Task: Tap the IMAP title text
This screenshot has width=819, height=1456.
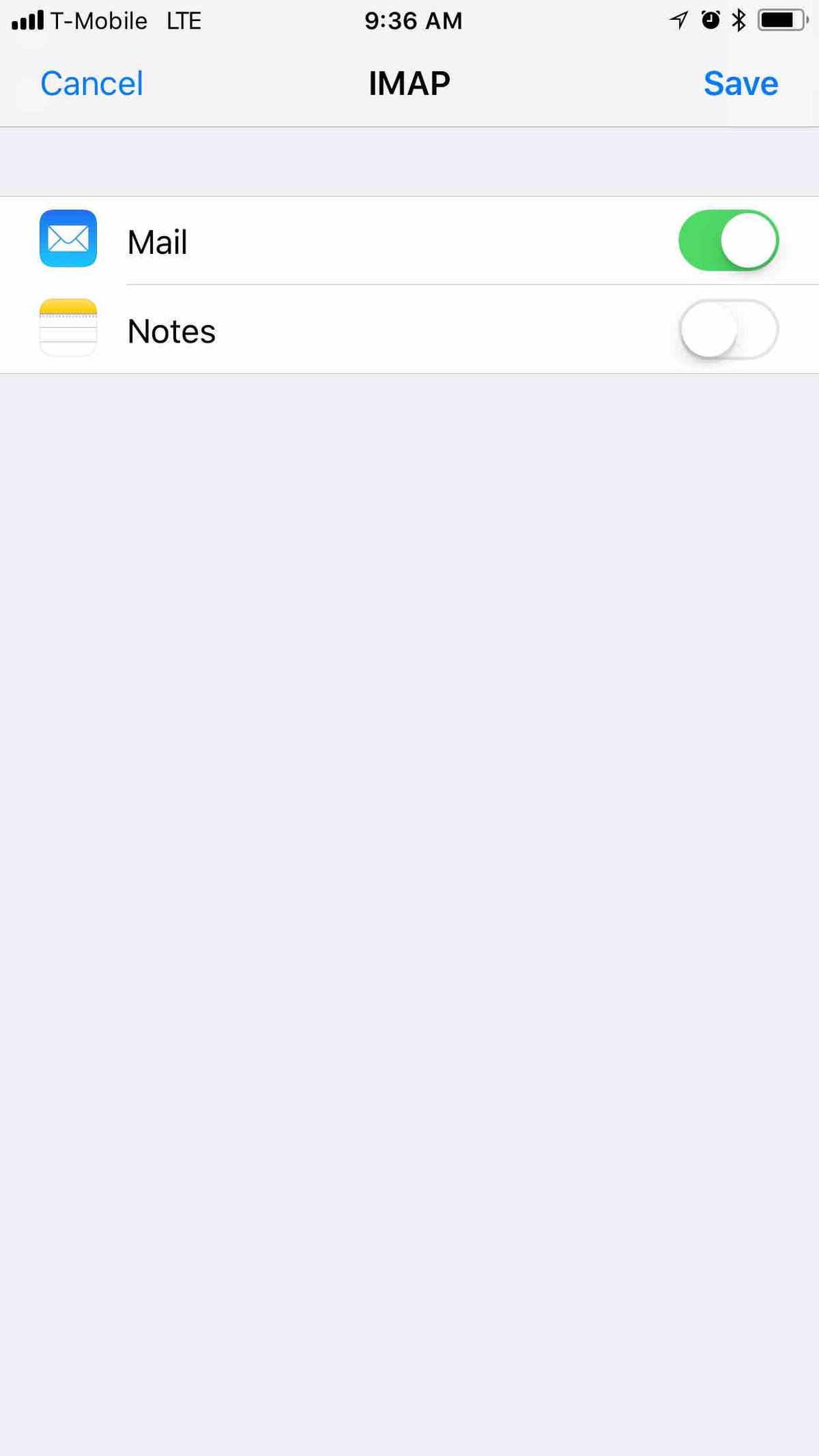Action: tap(409, 82)
